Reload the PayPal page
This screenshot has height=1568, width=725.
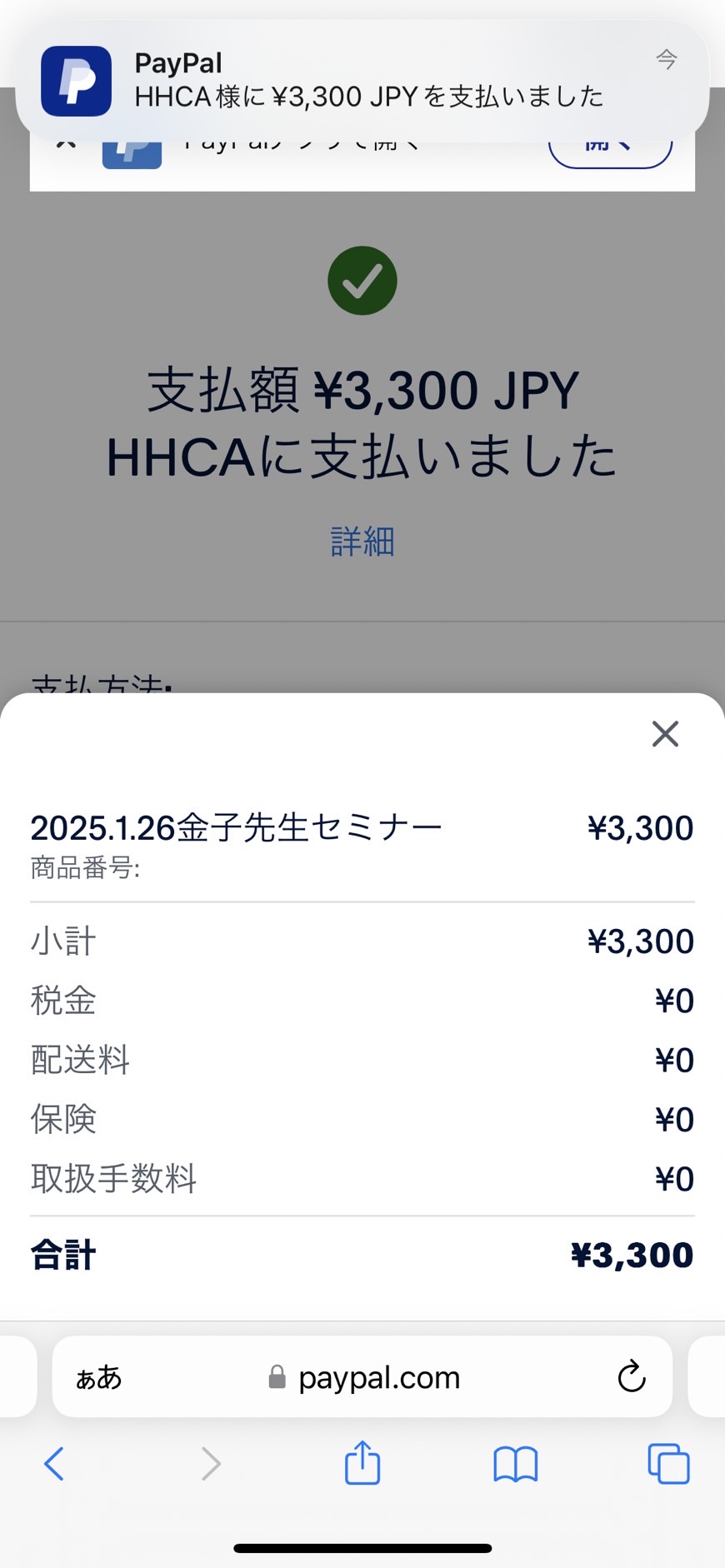[632, 1376]
